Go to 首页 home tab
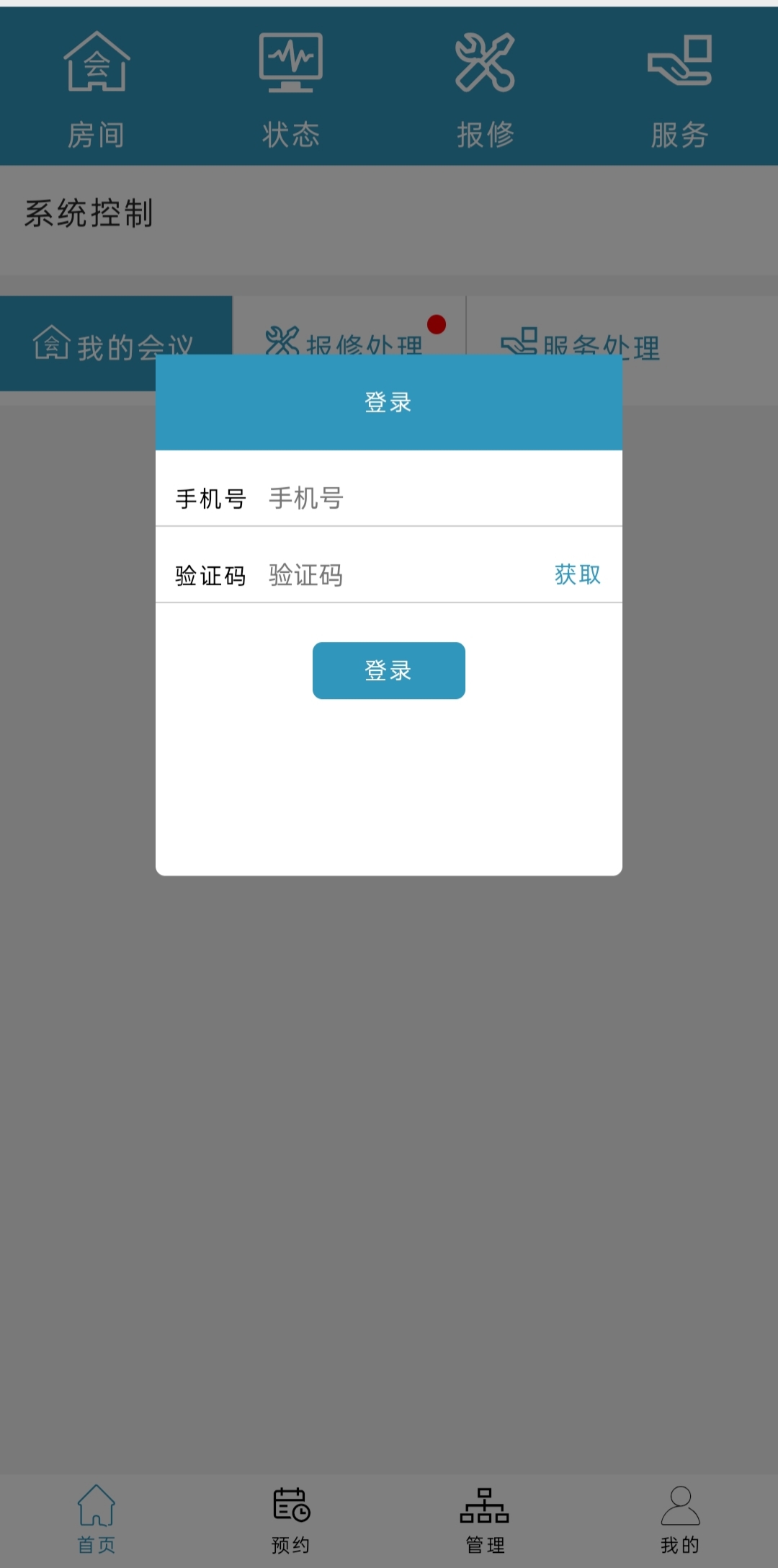Screen dimensions: 778x1568 (x=97, y=1519)
